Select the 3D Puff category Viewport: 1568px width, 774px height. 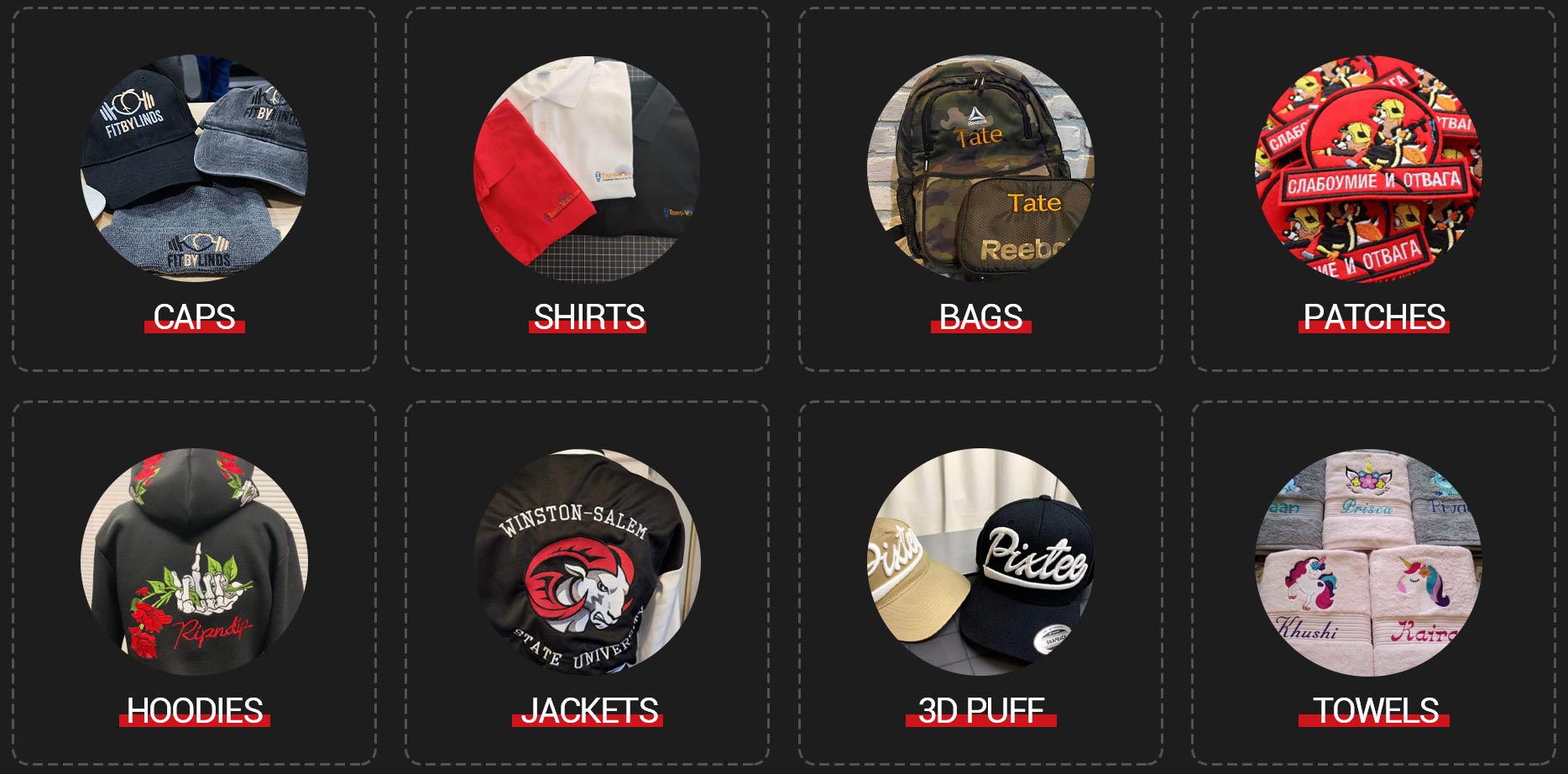point(980,582)
